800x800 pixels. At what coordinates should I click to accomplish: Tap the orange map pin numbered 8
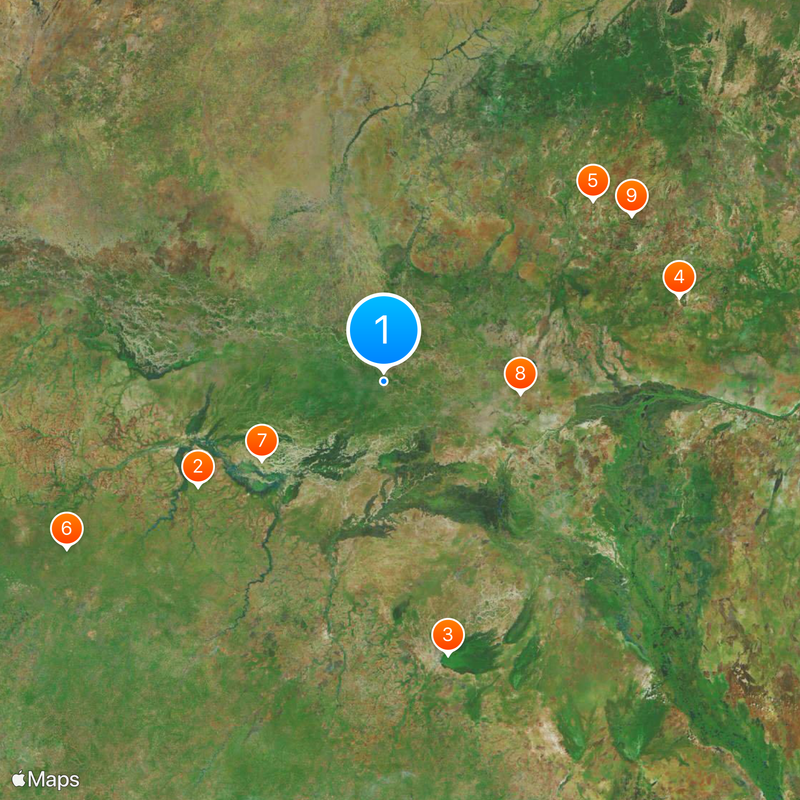click(x=520, y=374)
